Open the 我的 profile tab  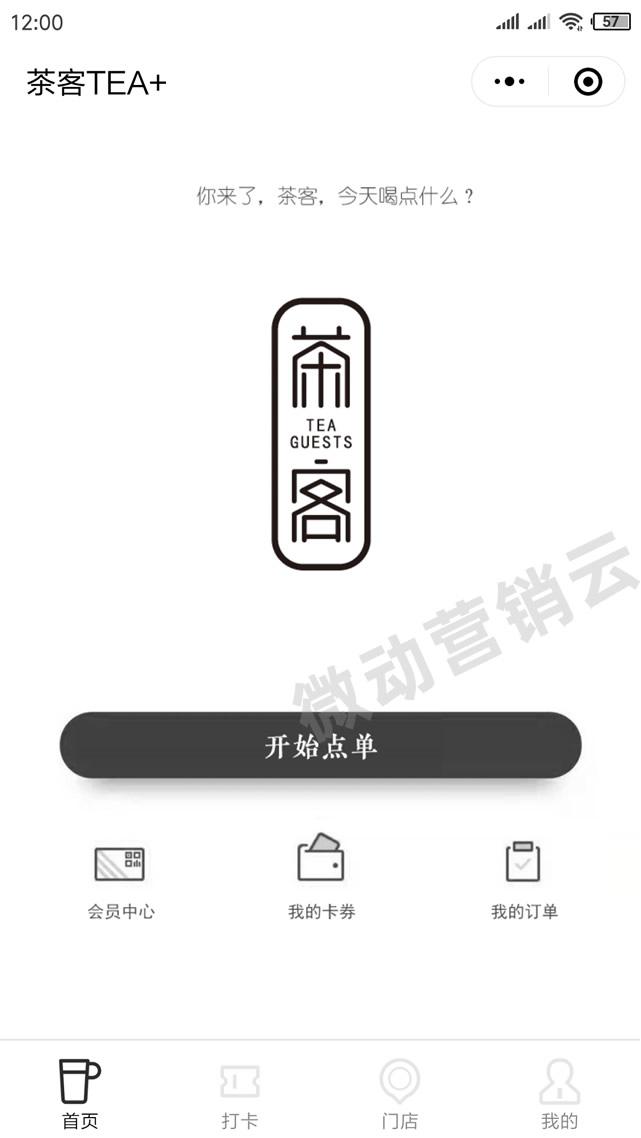click(559, 1094)
